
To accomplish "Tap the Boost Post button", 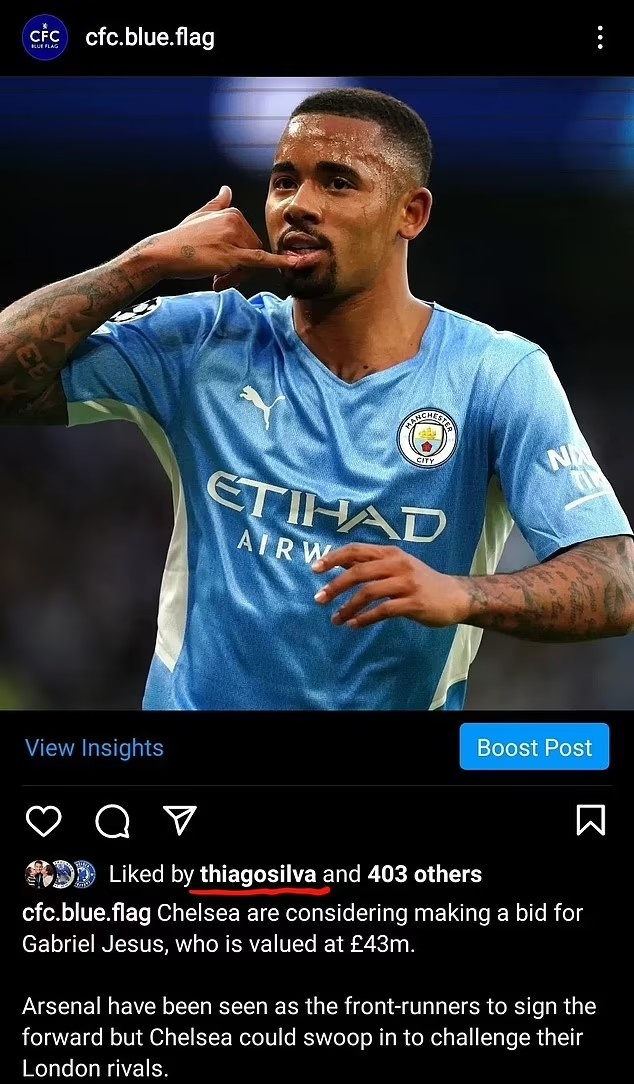I will pos(534,747).
